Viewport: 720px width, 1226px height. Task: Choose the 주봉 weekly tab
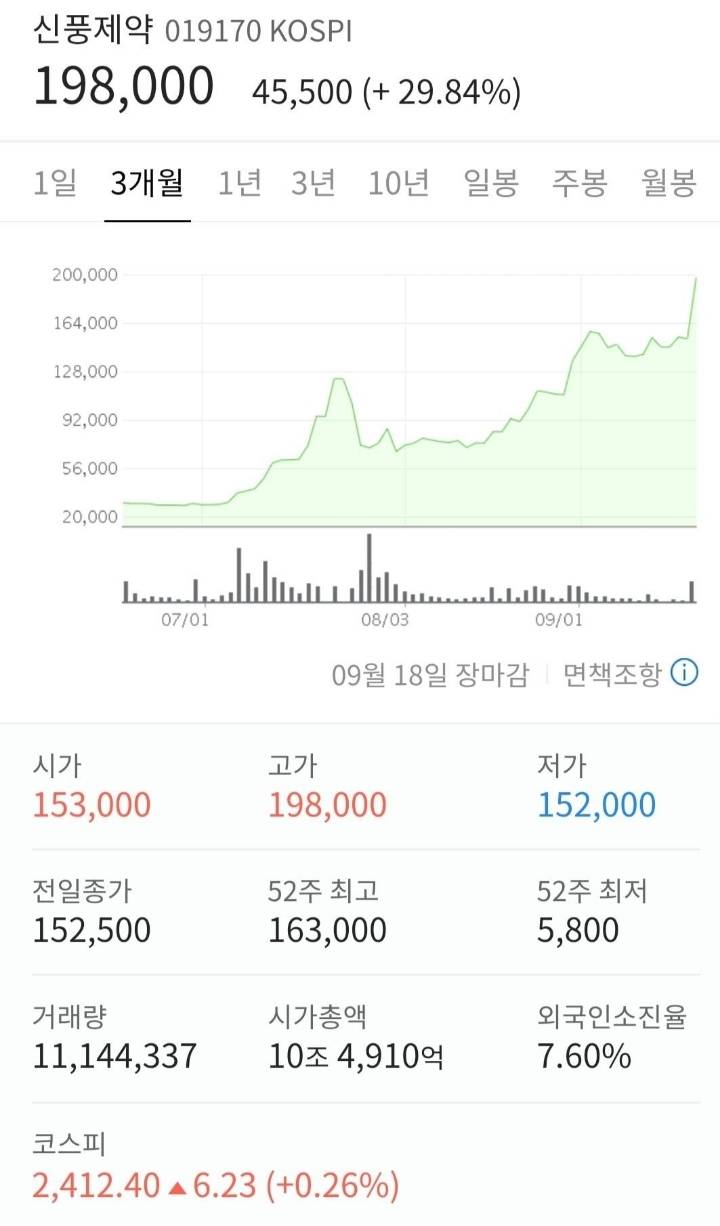click(x=580, y=185)
